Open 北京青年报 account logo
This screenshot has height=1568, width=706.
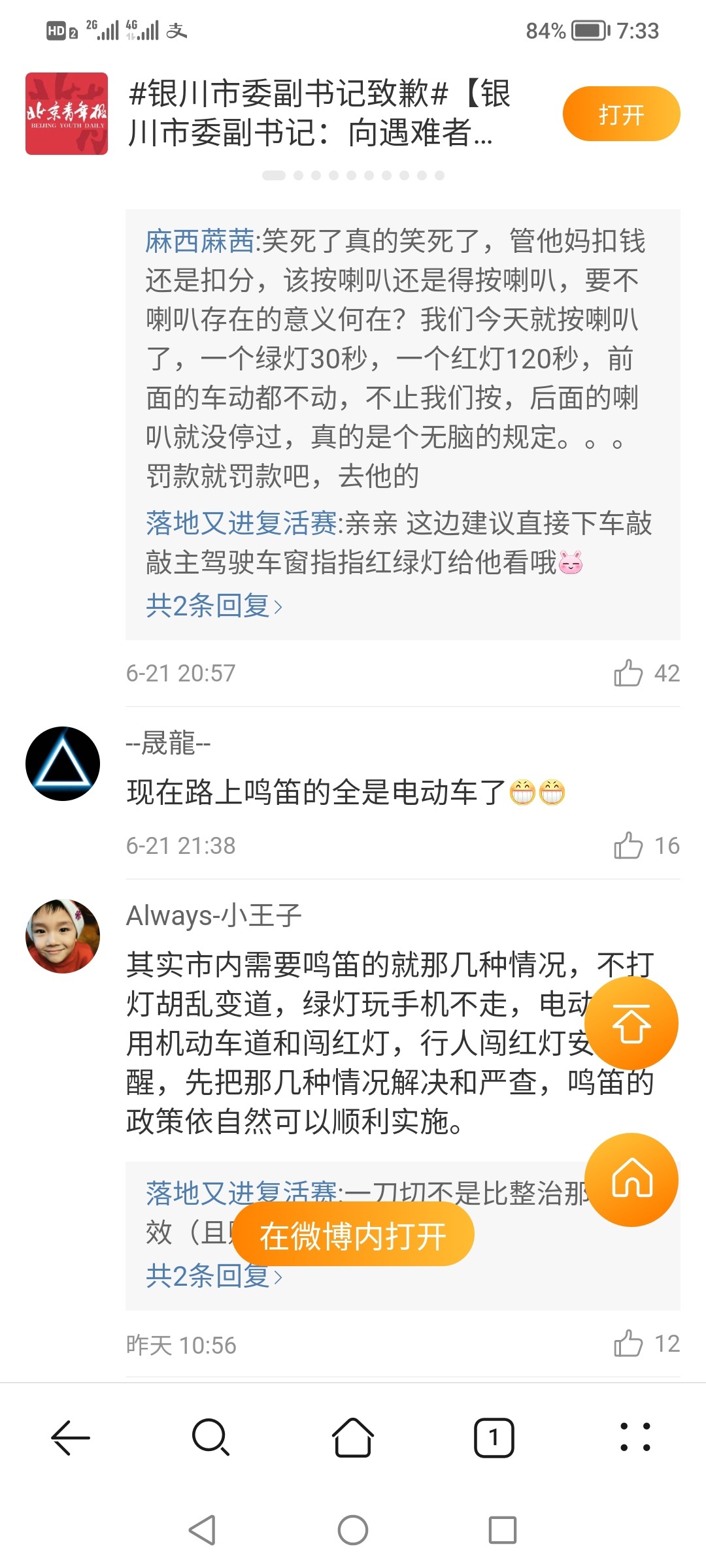click(x=67, y=114)
